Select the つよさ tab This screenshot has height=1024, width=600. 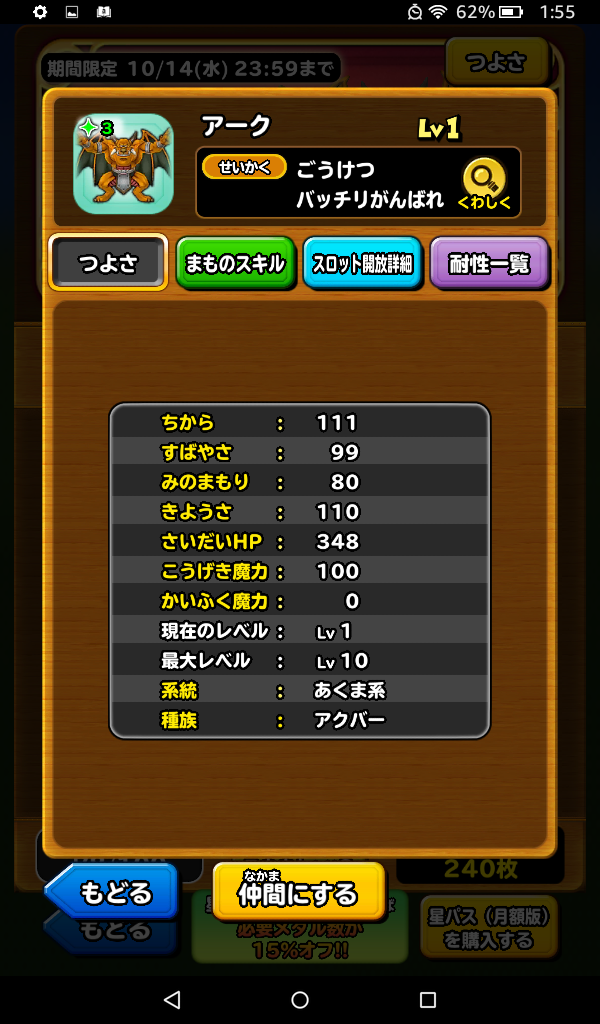pyautogui.click(x=108, y=263)
